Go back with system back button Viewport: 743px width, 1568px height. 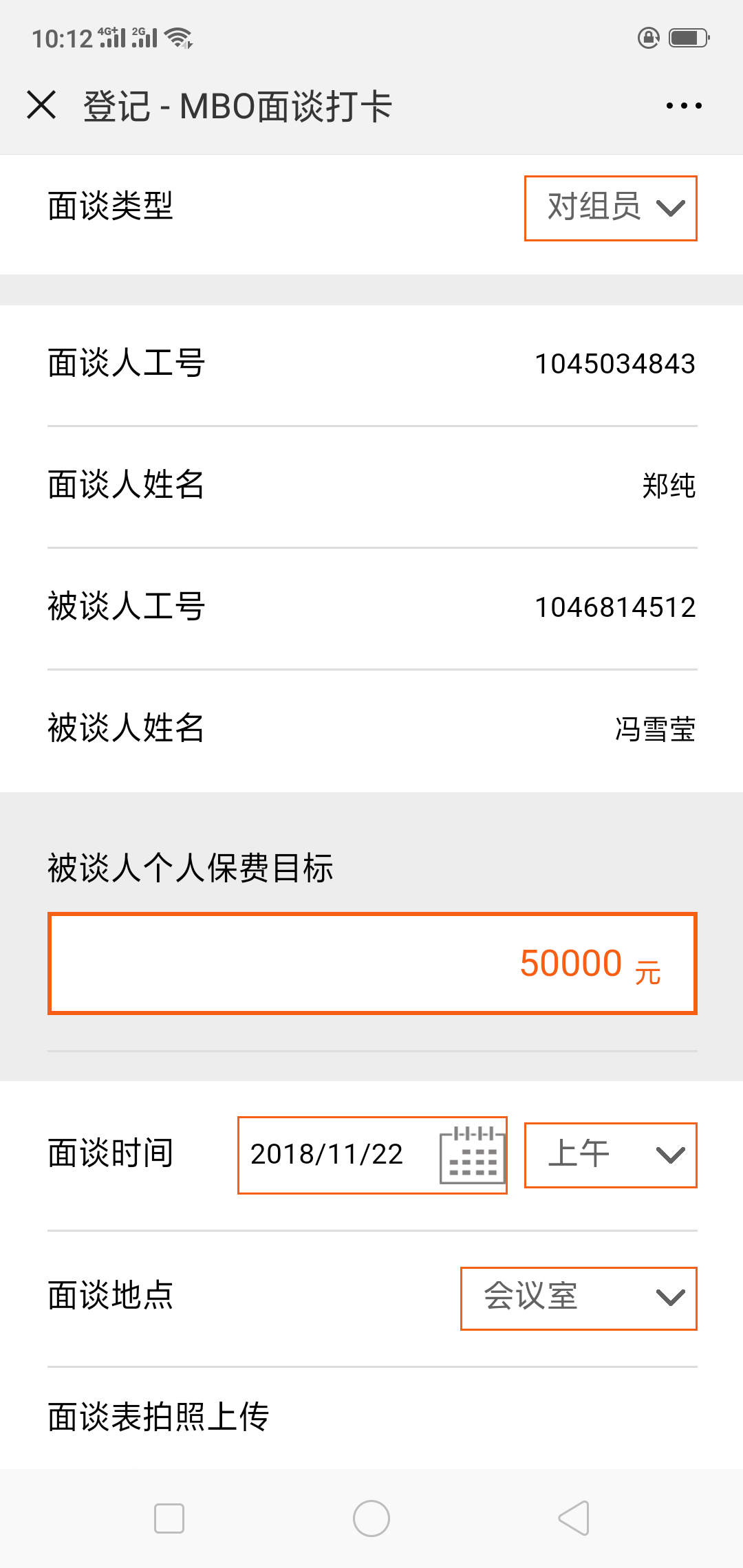point(574,1518)
